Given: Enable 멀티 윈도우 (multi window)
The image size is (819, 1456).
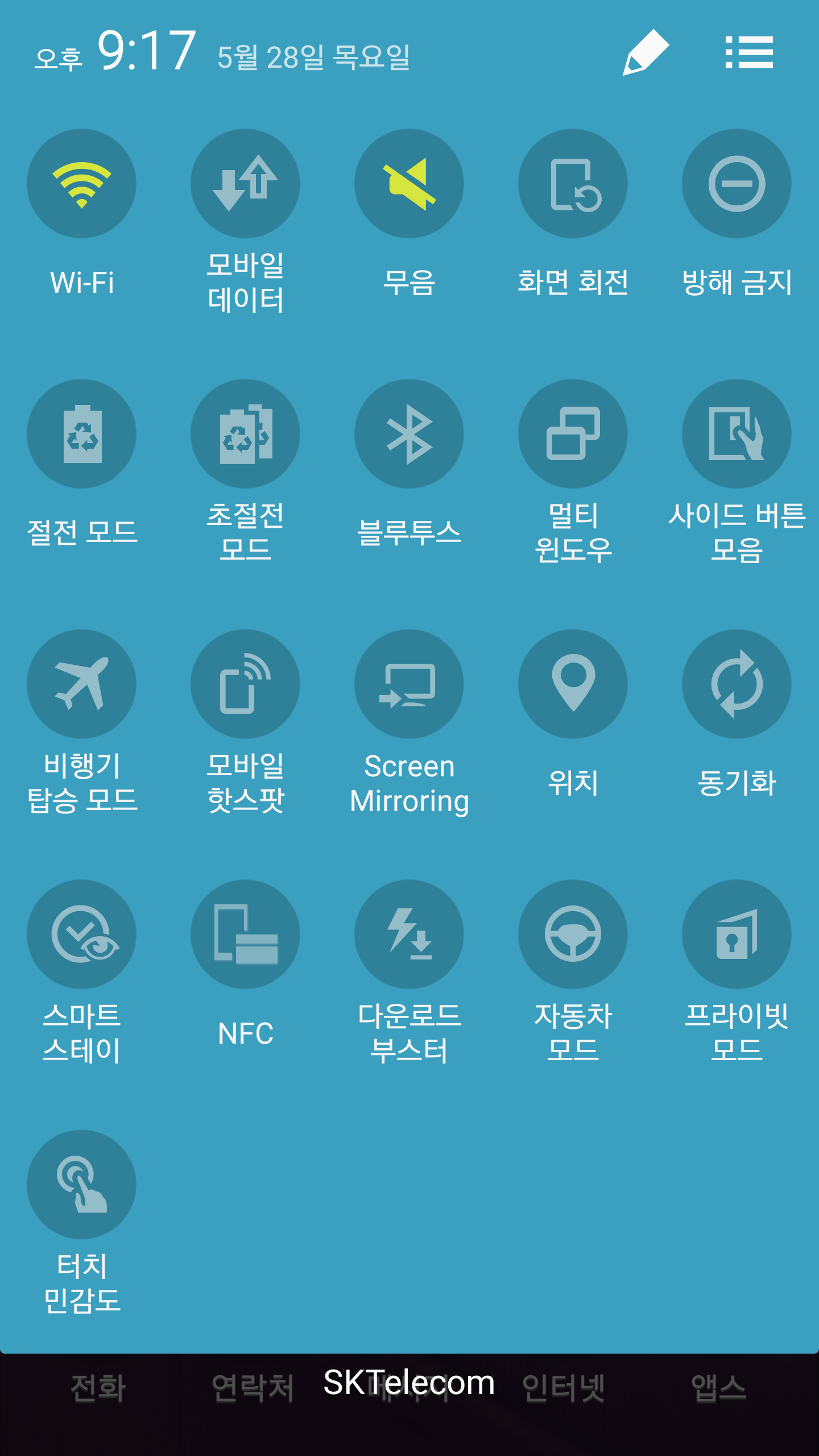Looking at the screenshot, I should tap(573, 433).
